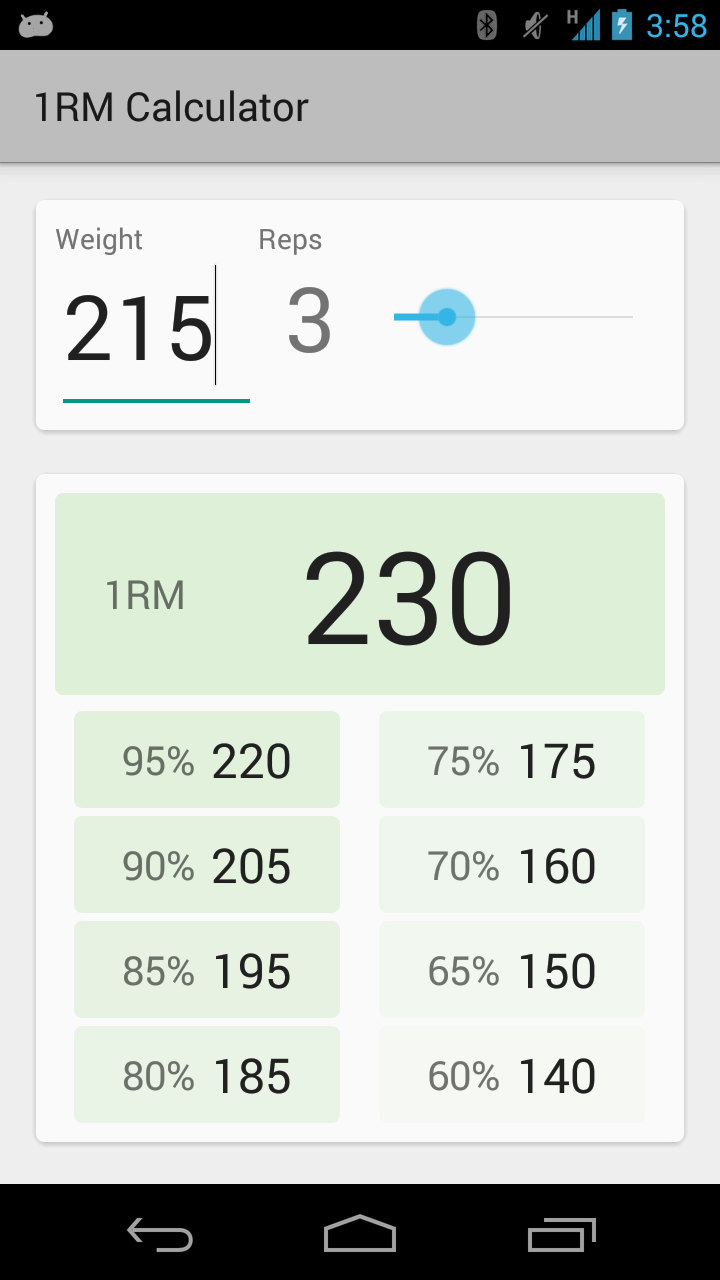Go back using the system back button
Screen dimensions: 720x1280
coord(160,1234)
